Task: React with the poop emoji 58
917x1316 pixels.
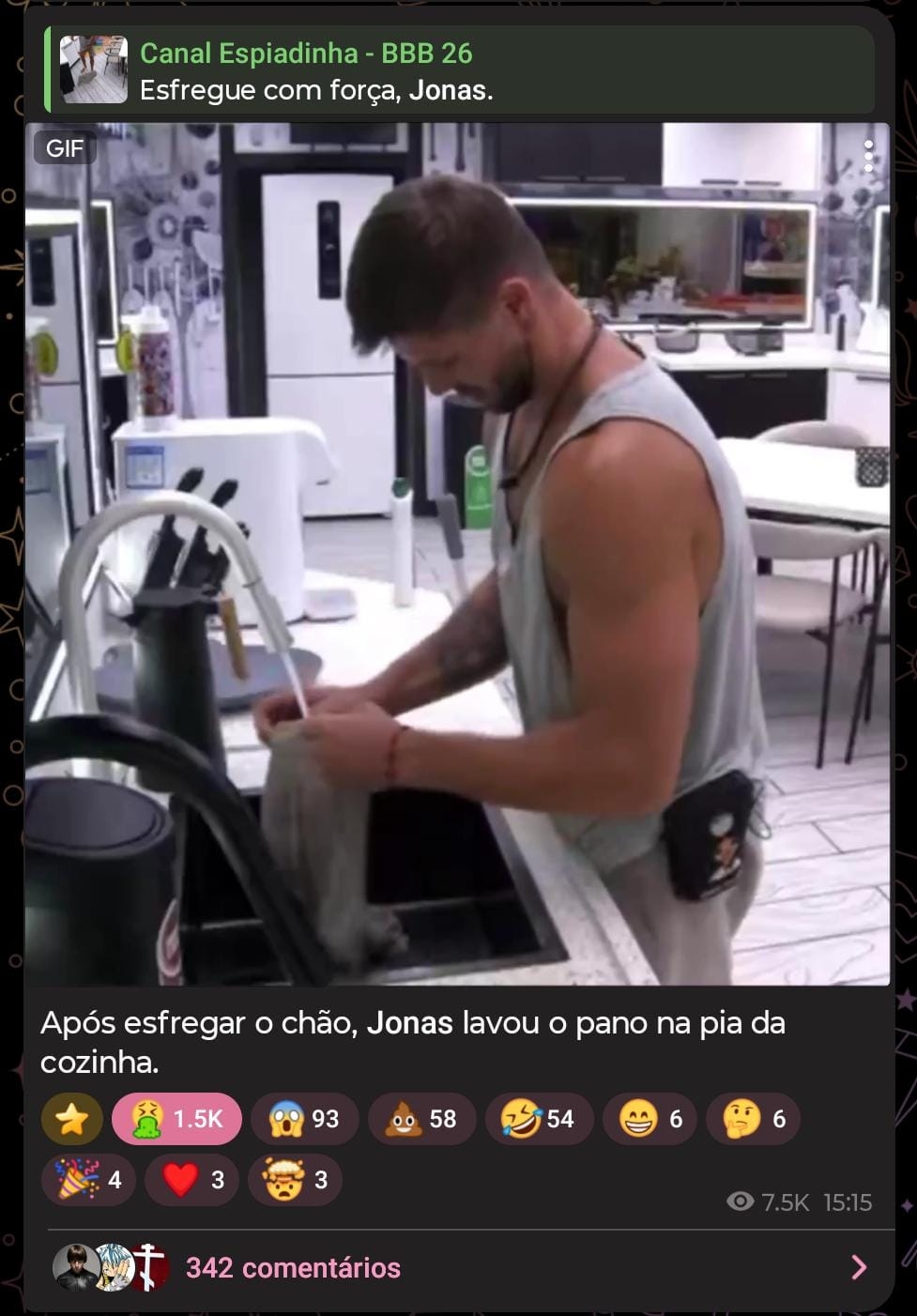Action: [x=421, y=1119]
